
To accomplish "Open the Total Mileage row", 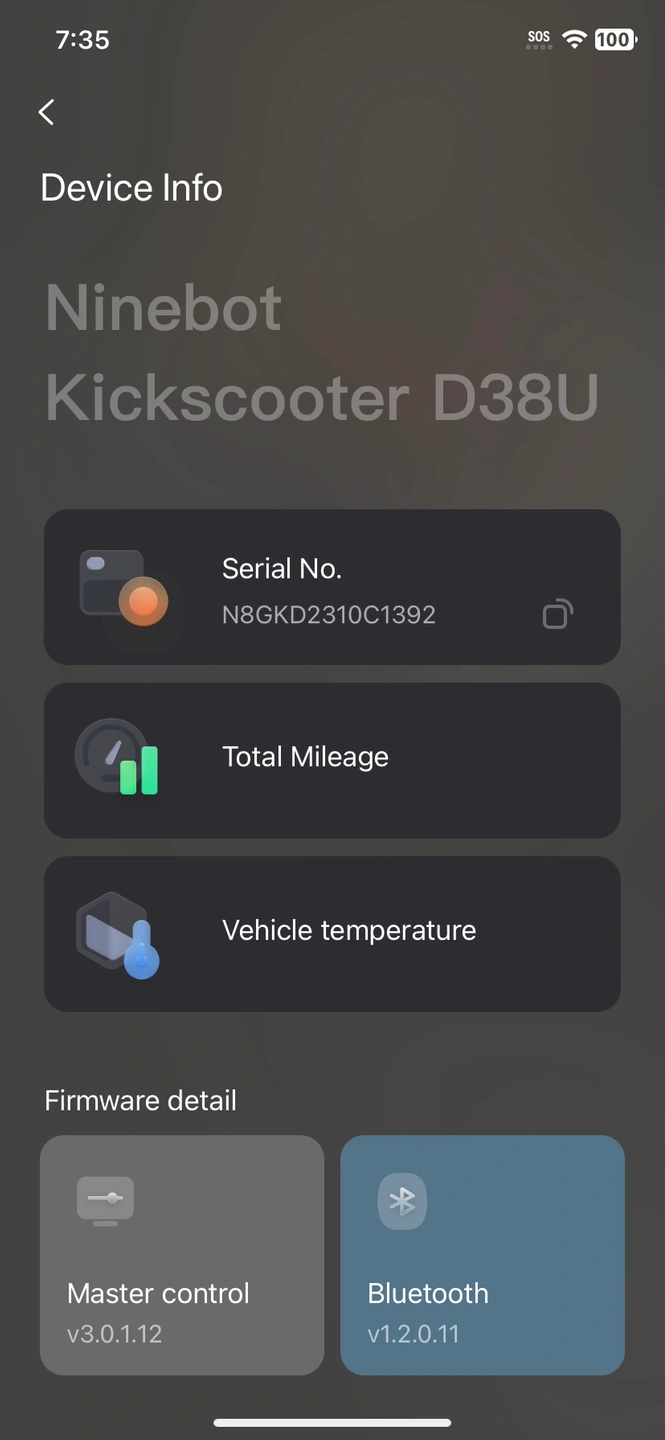I will point(332,760).
